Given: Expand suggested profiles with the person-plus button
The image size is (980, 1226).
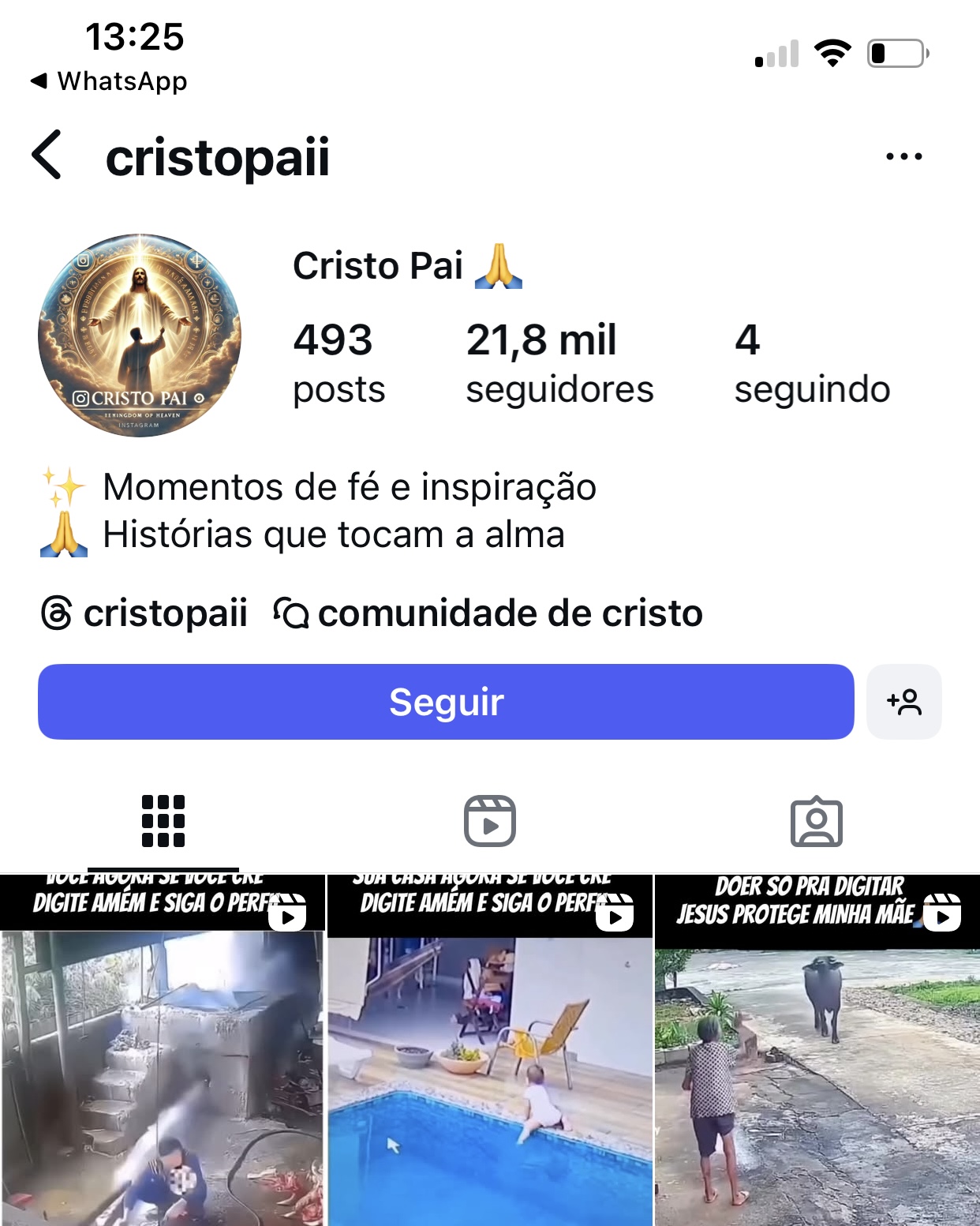Looking at the screenshot, I should point(904,701).
